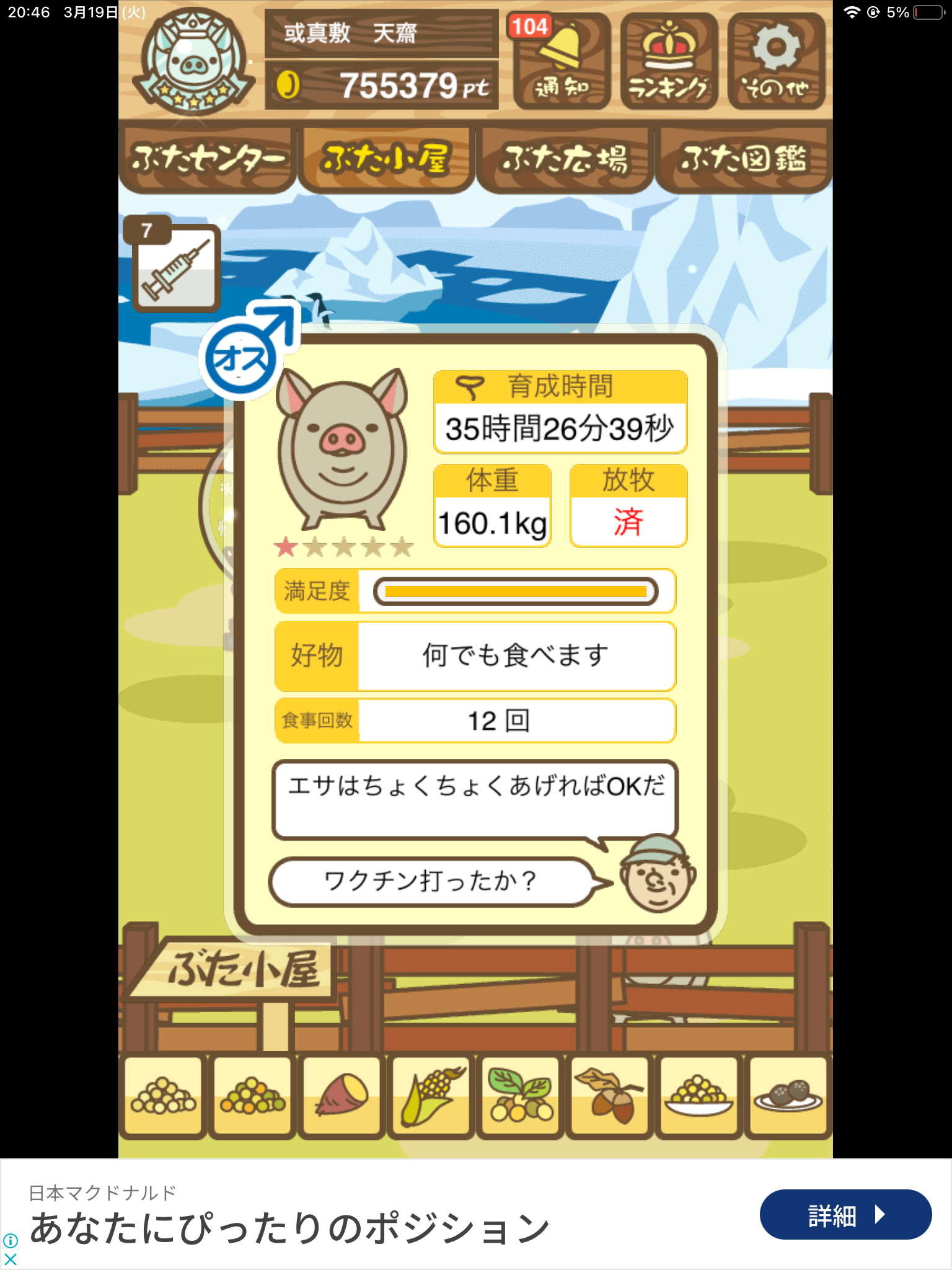Open the McDonald's ad 詳細 button
The height and width of the screenshot is (1270, 952).
coord(845,1215)
